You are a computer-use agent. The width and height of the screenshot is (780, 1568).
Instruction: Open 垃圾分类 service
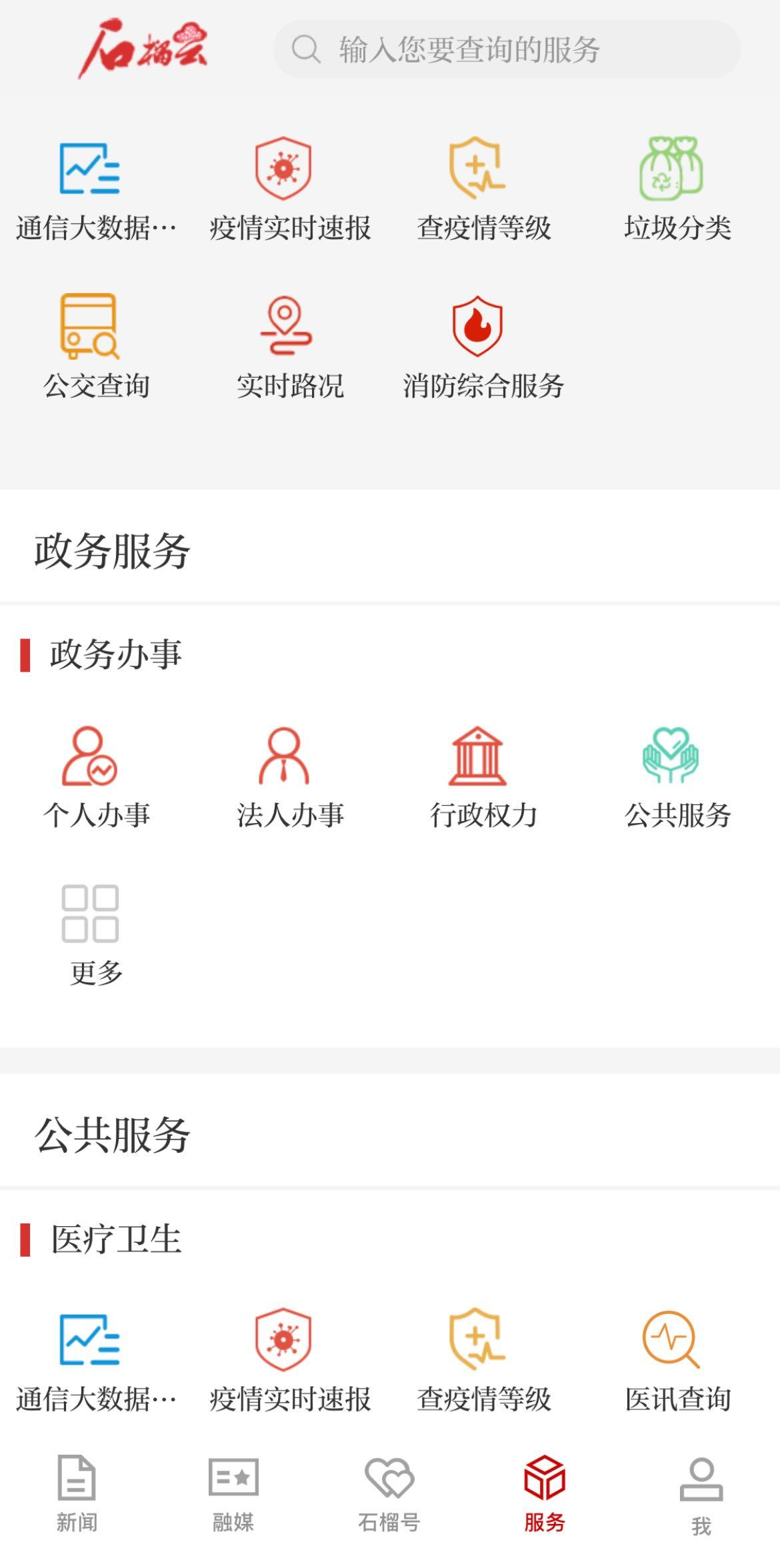click(677, 189)
